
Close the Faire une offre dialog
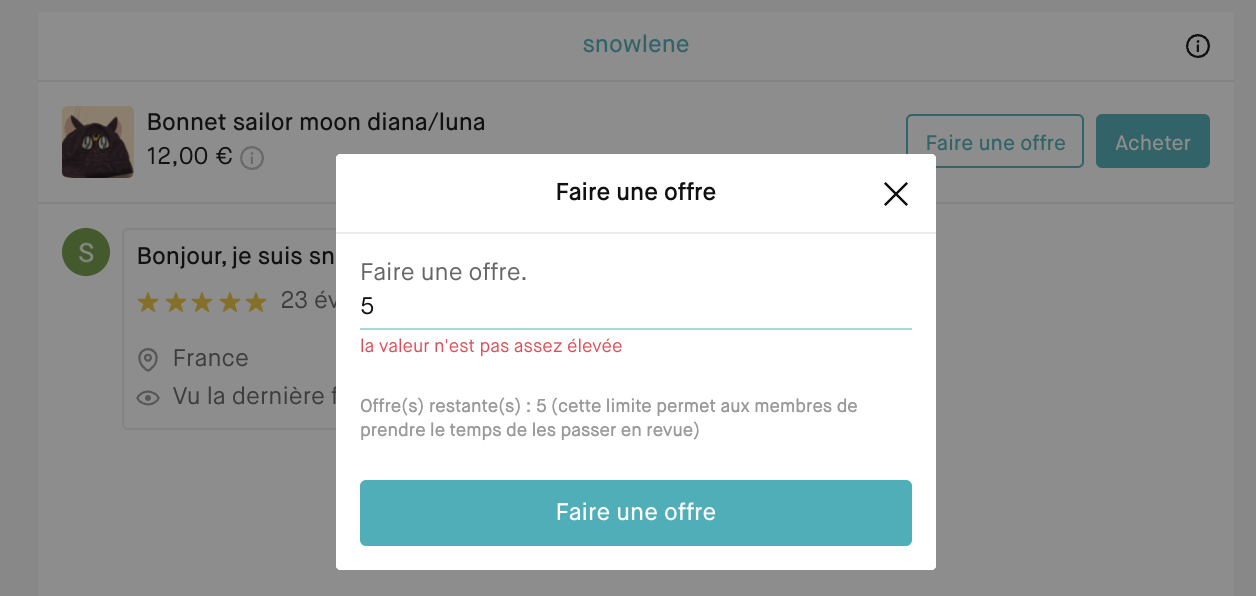tap(895, 194)
